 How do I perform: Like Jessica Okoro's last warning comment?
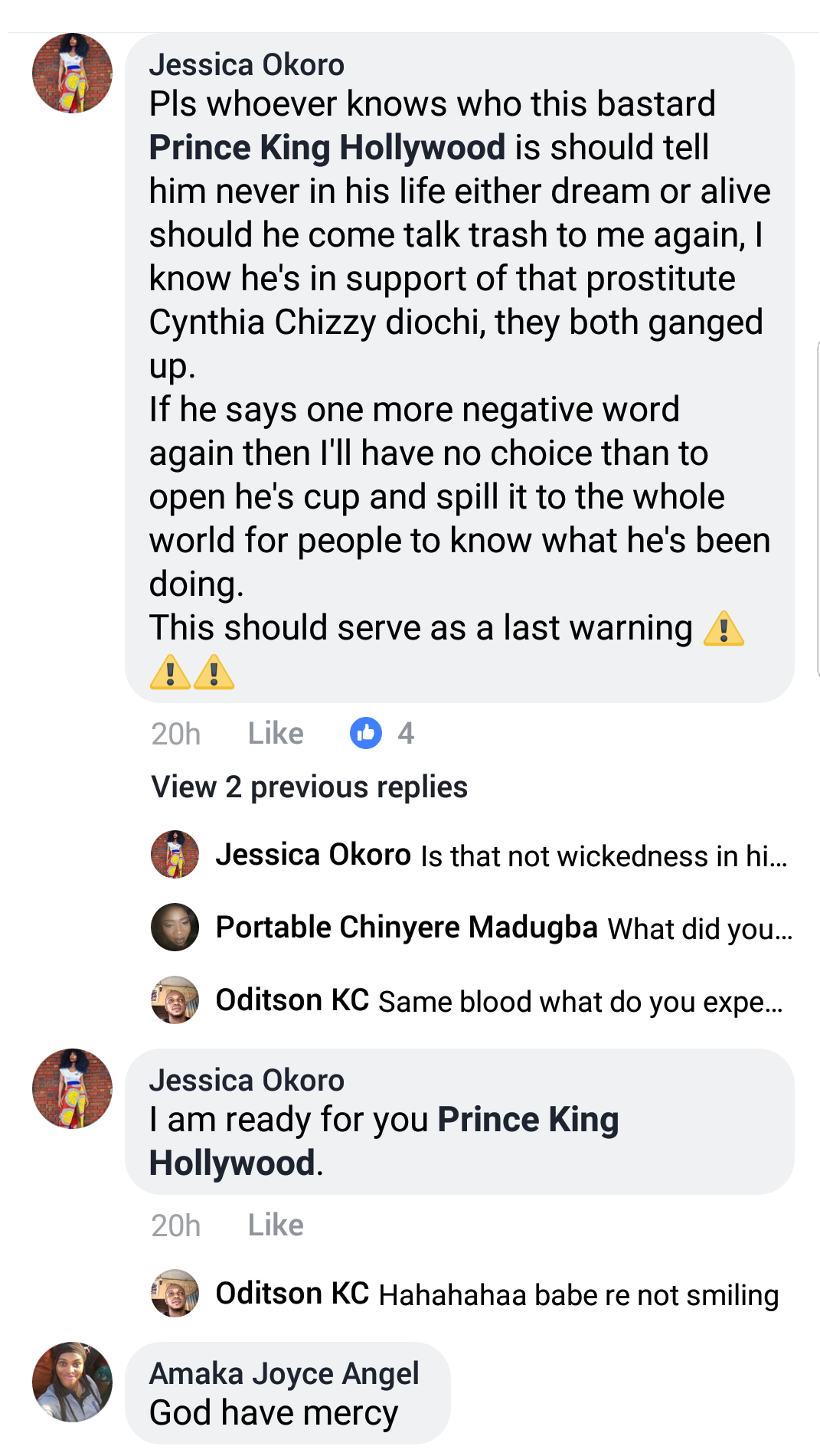coord(276,734)
